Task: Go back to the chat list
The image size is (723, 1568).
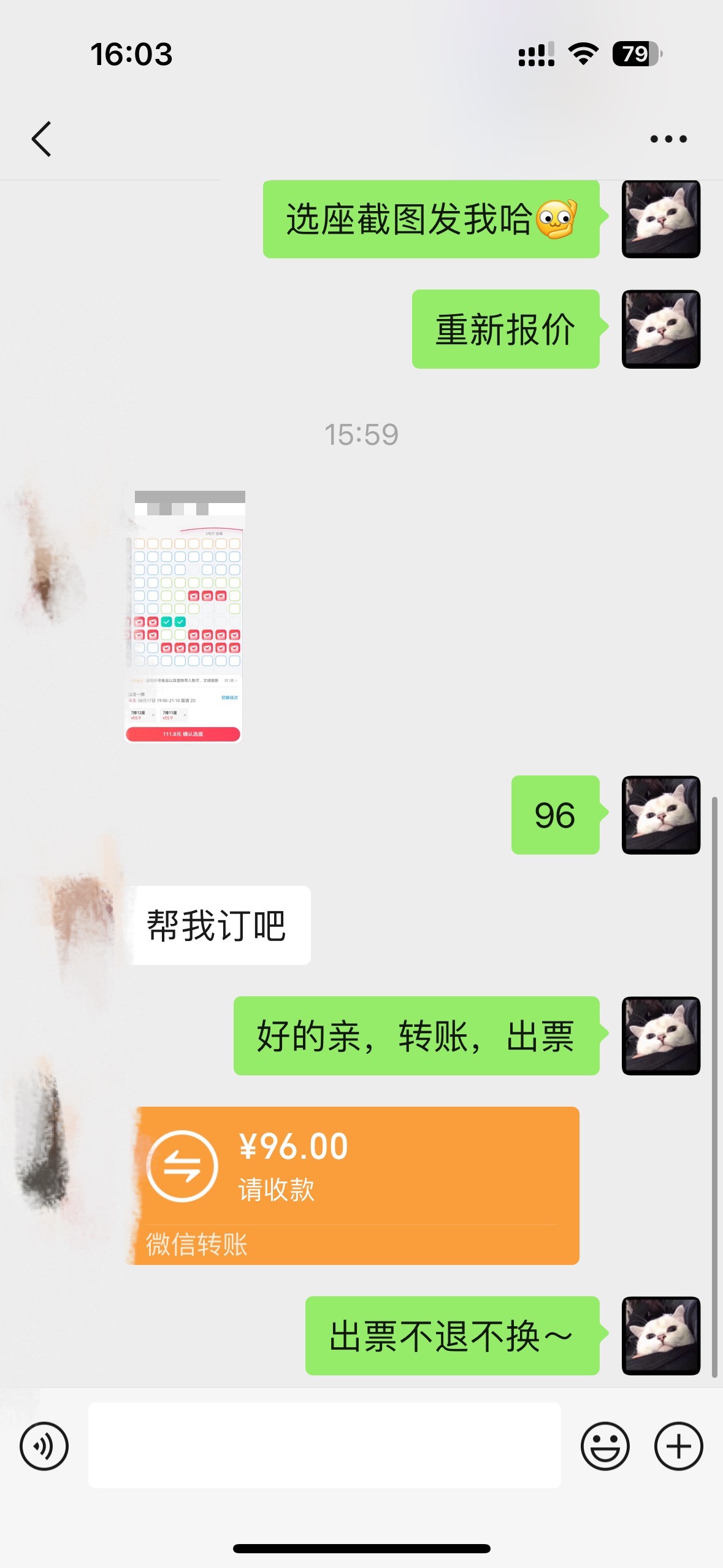Action: 41,139
